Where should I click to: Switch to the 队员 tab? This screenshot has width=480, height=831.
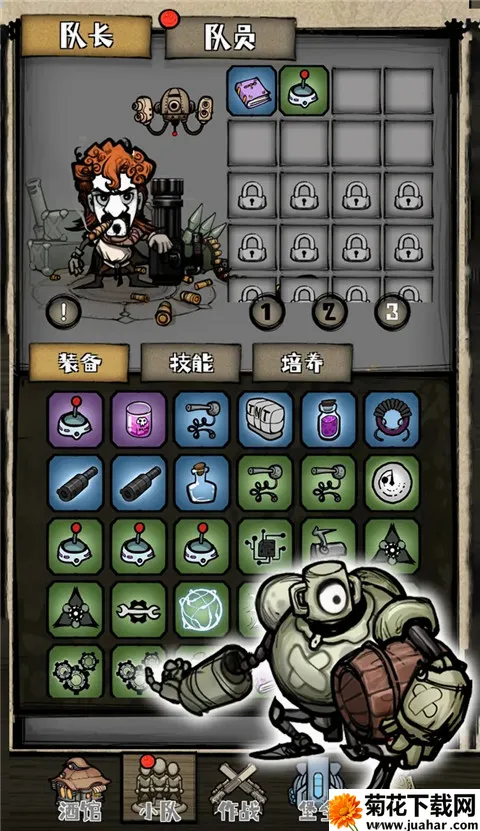(230, 38)
